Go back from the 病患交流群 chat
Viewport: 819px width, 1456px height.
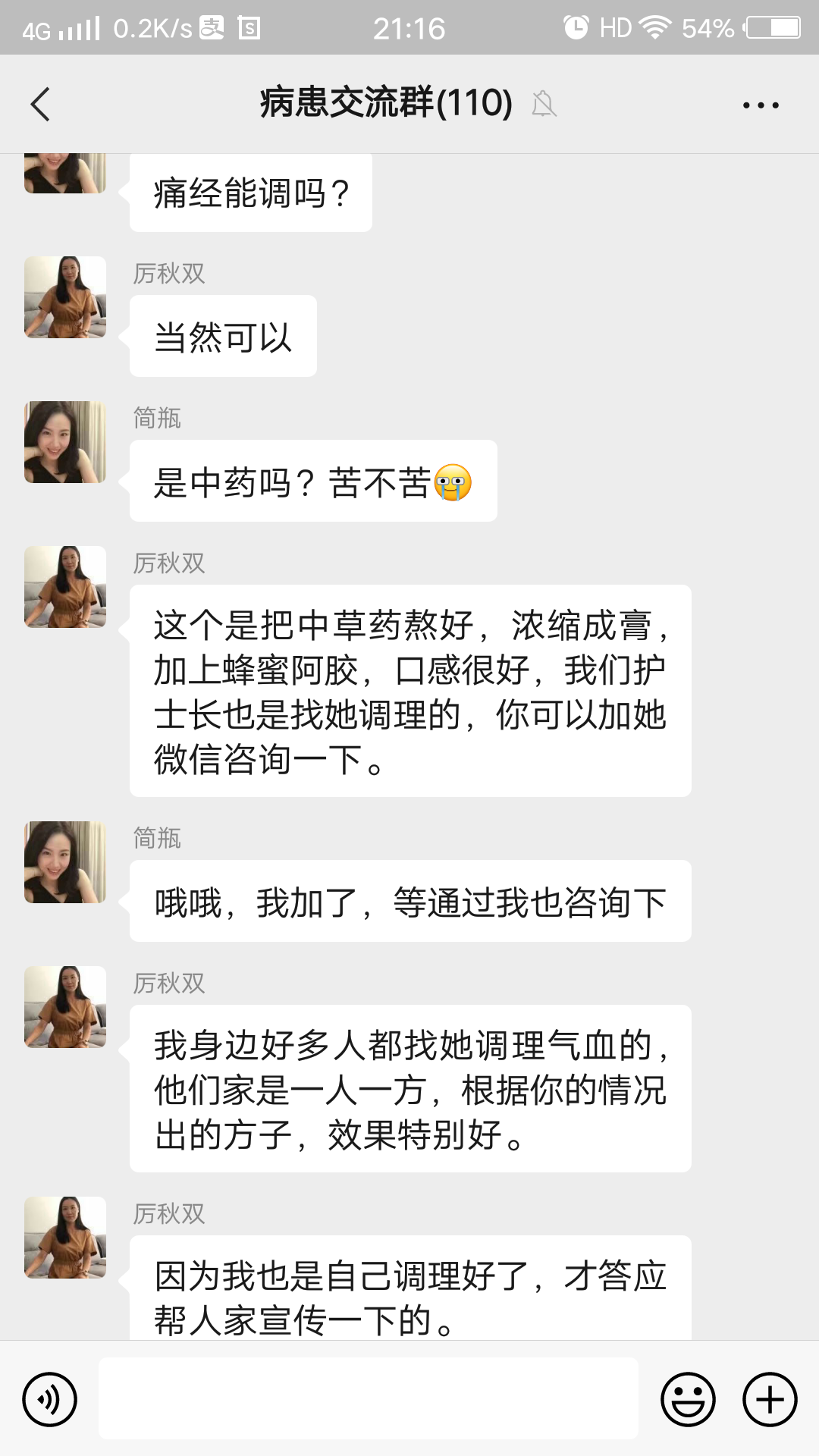[x=41, y=105]
